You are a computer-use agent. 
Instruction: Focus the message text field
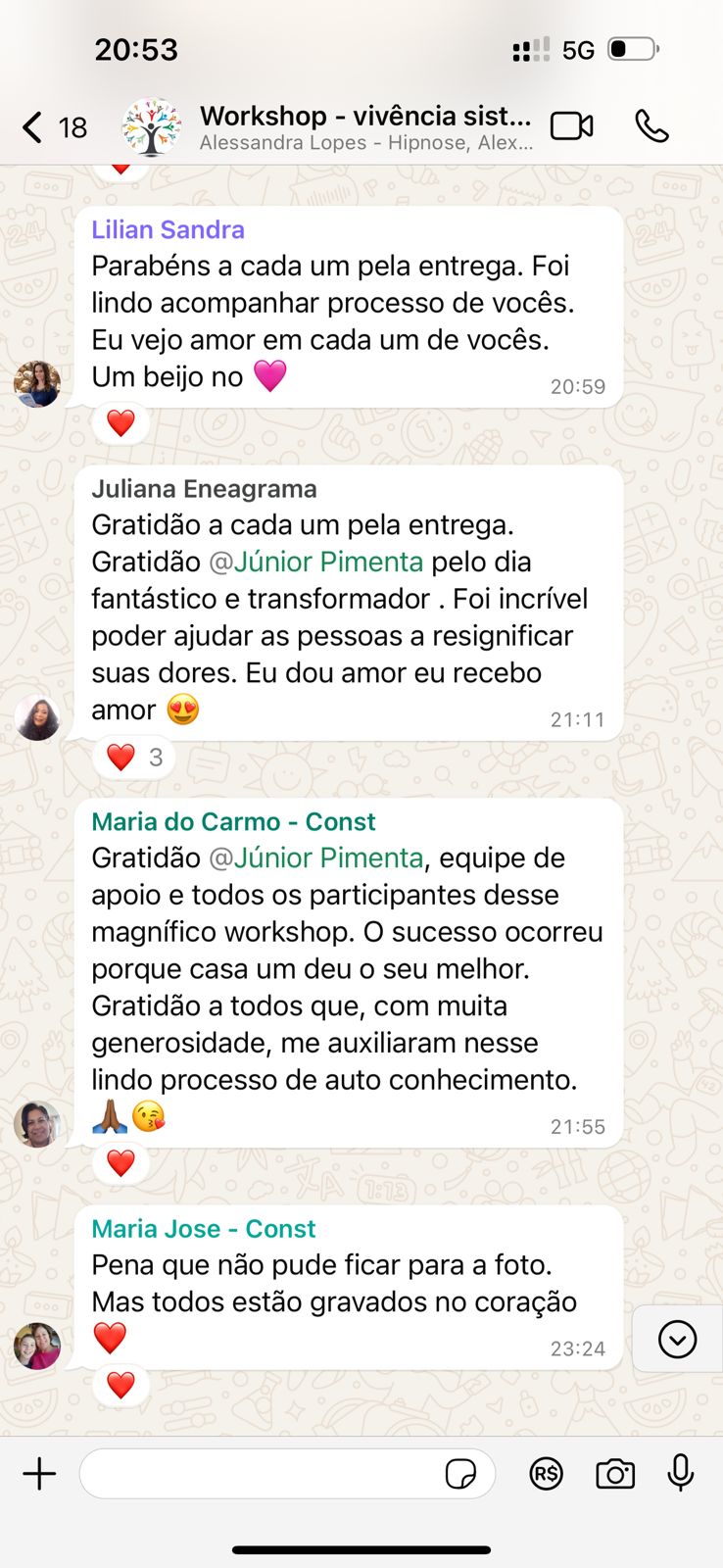tap(260, 1474)
